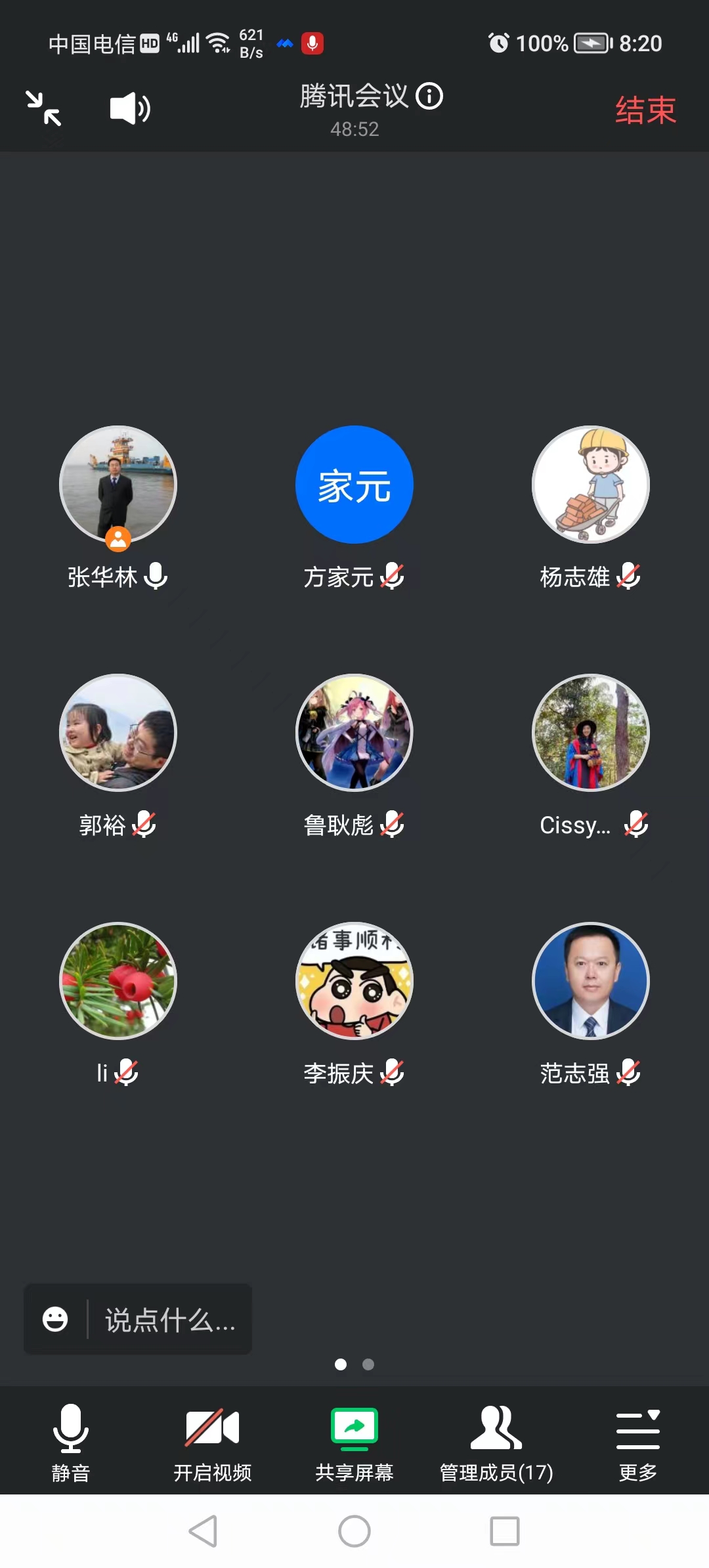Select participant 范志强
The width and height of the screenshot is (709, 1568).
point(591,981)
